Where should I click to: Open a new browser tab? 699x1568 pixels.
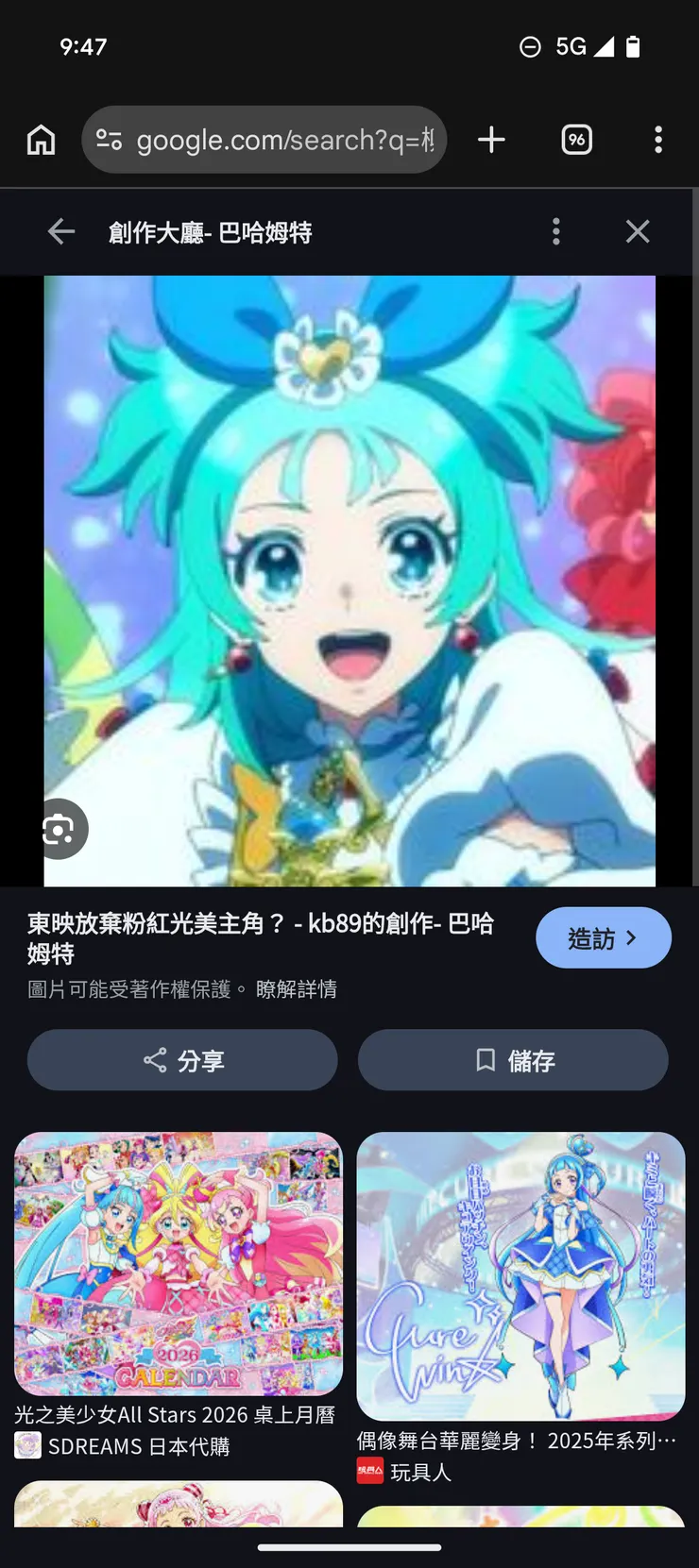490,139
